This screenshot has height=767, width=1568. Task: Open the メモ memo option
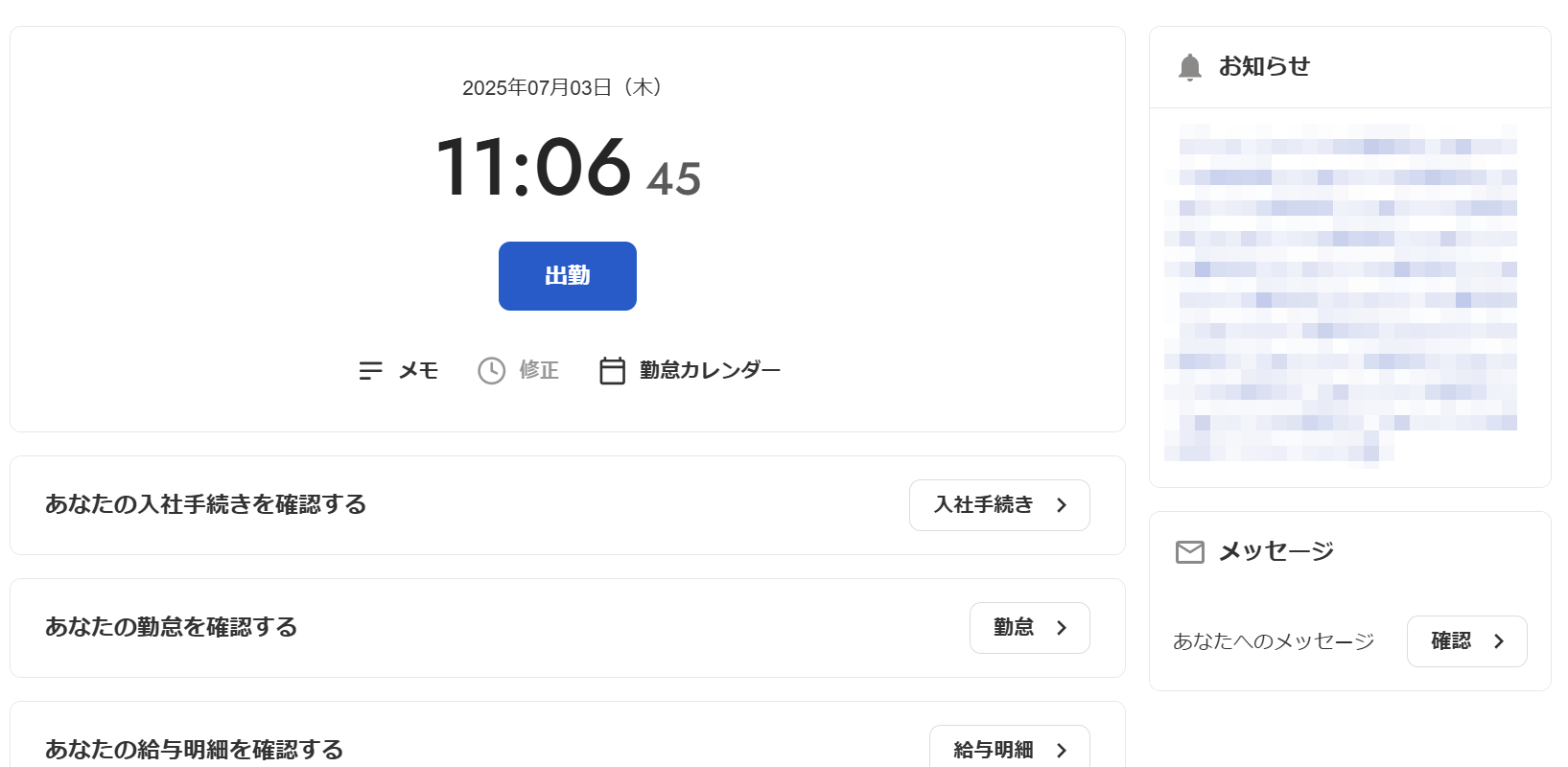point(398,370)
